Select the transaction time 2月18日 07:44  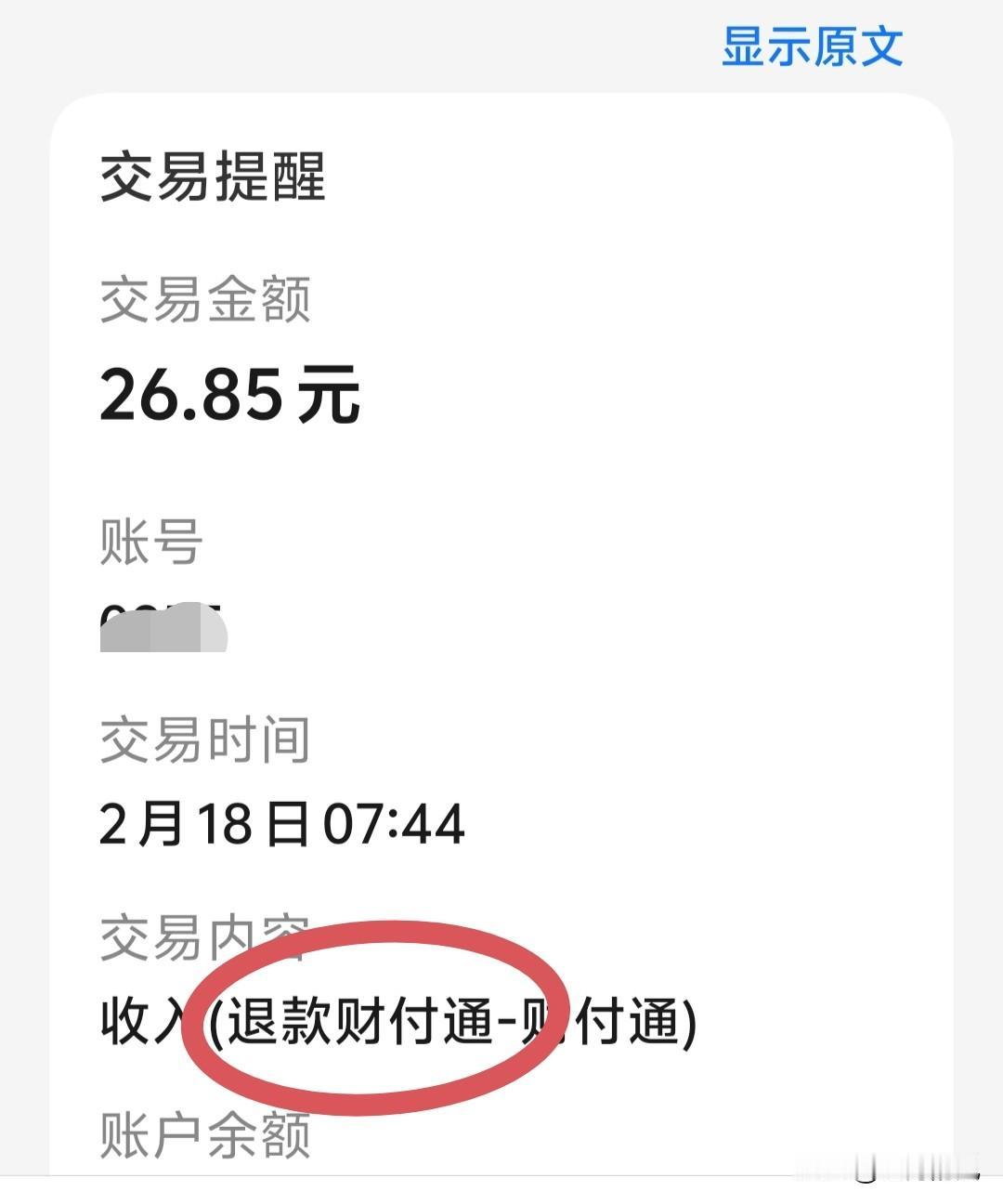point(279,821)
